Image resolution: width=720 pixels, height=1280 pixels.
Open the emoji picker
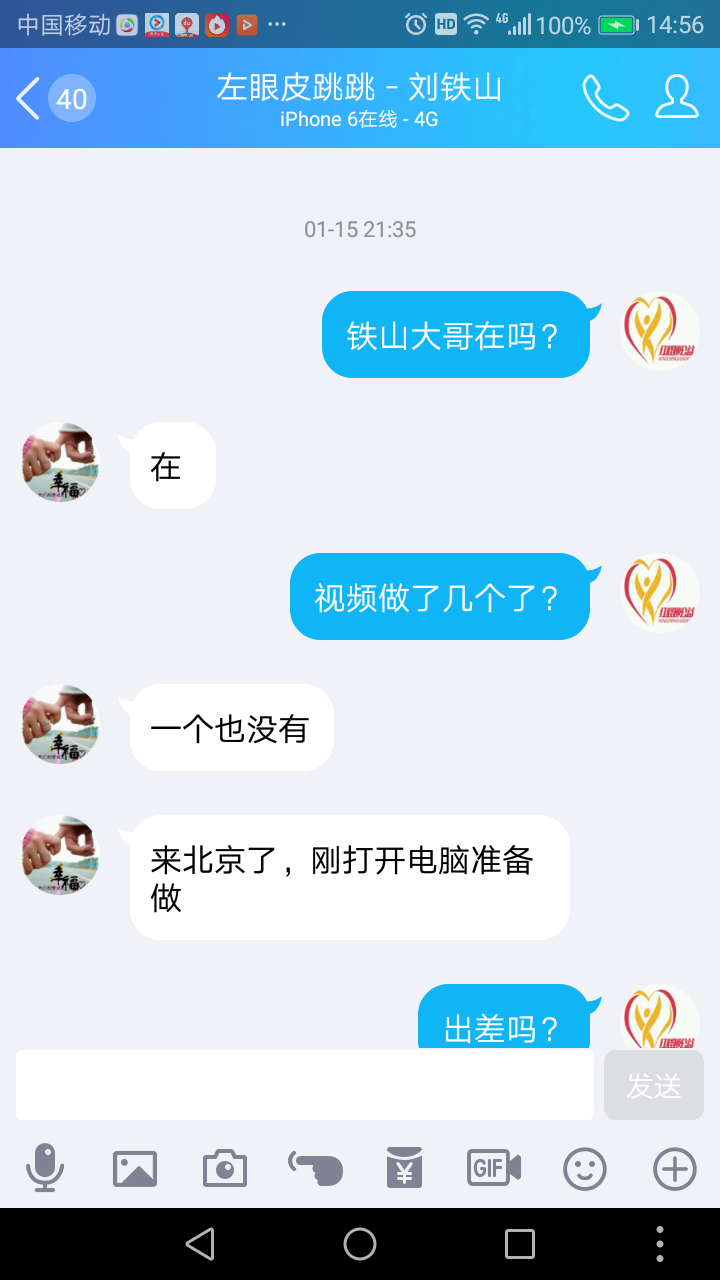coord(585,1168)
